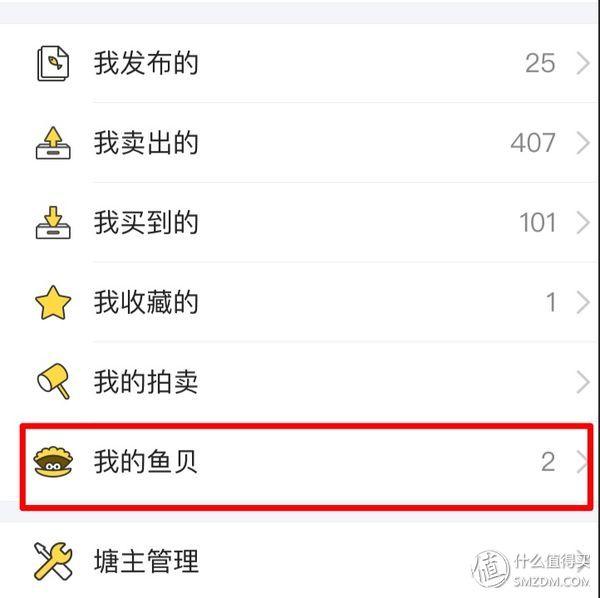Viewport: 600px width, 598px height.
Task: Open 塘主管理 settings
Action: click(300, 561)
